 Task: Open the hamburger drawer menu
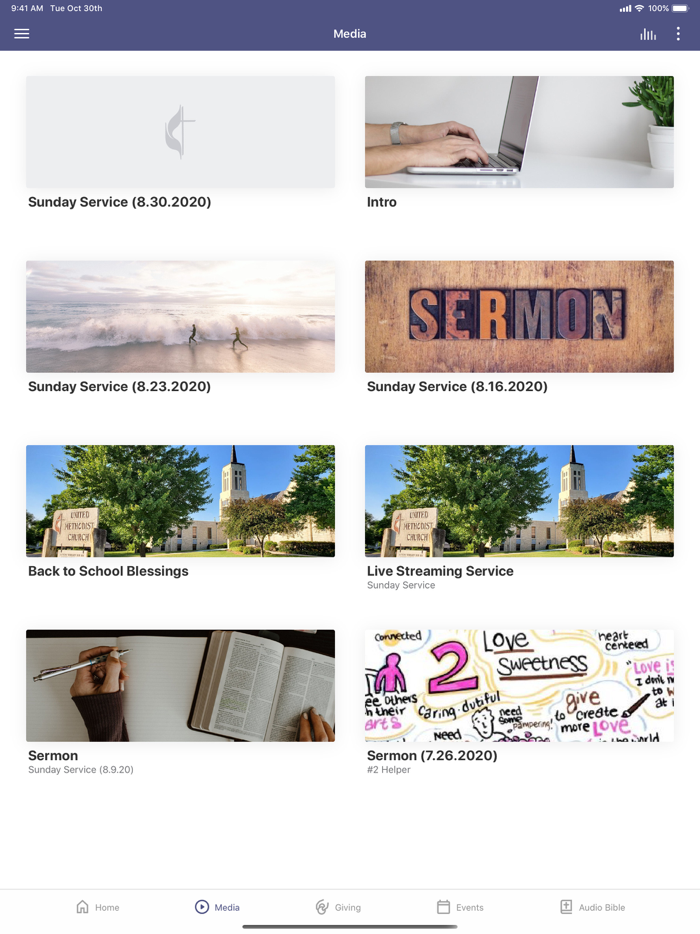coord(22,34)
